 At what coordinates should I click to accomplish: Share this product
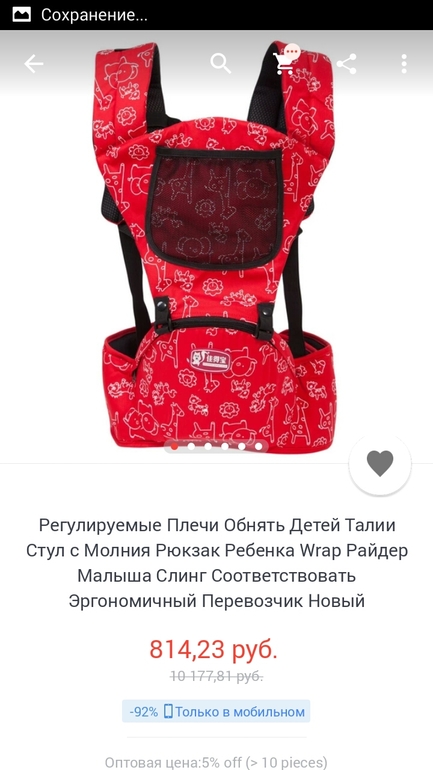click(x=346, y=64)
